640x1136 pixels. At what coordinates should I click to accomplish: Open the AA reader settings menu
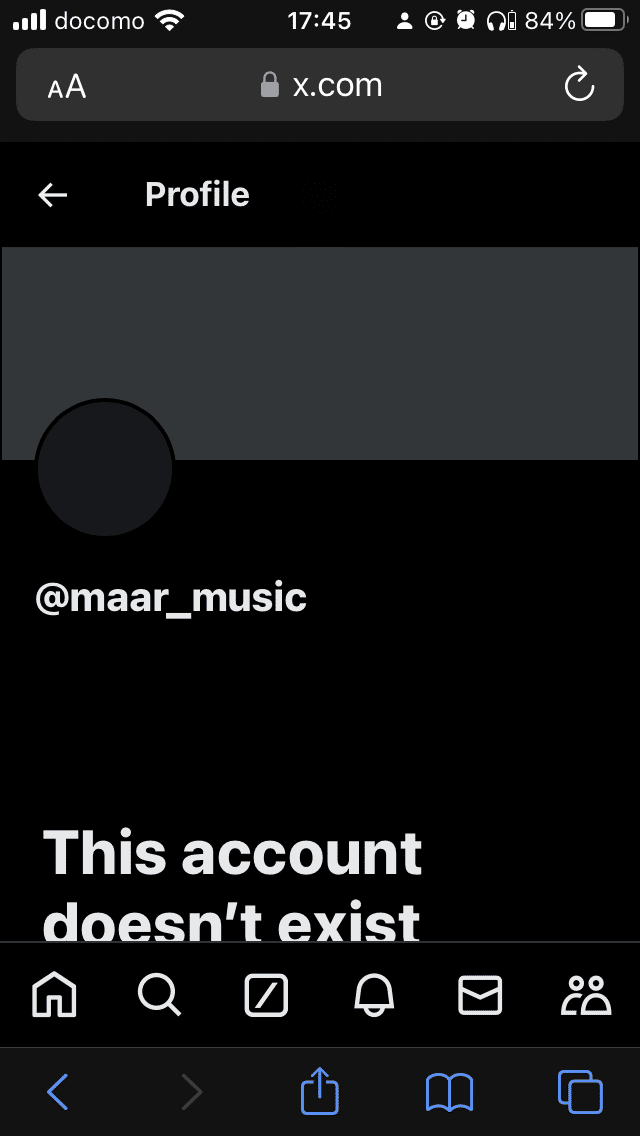click(x=67, y=88)
